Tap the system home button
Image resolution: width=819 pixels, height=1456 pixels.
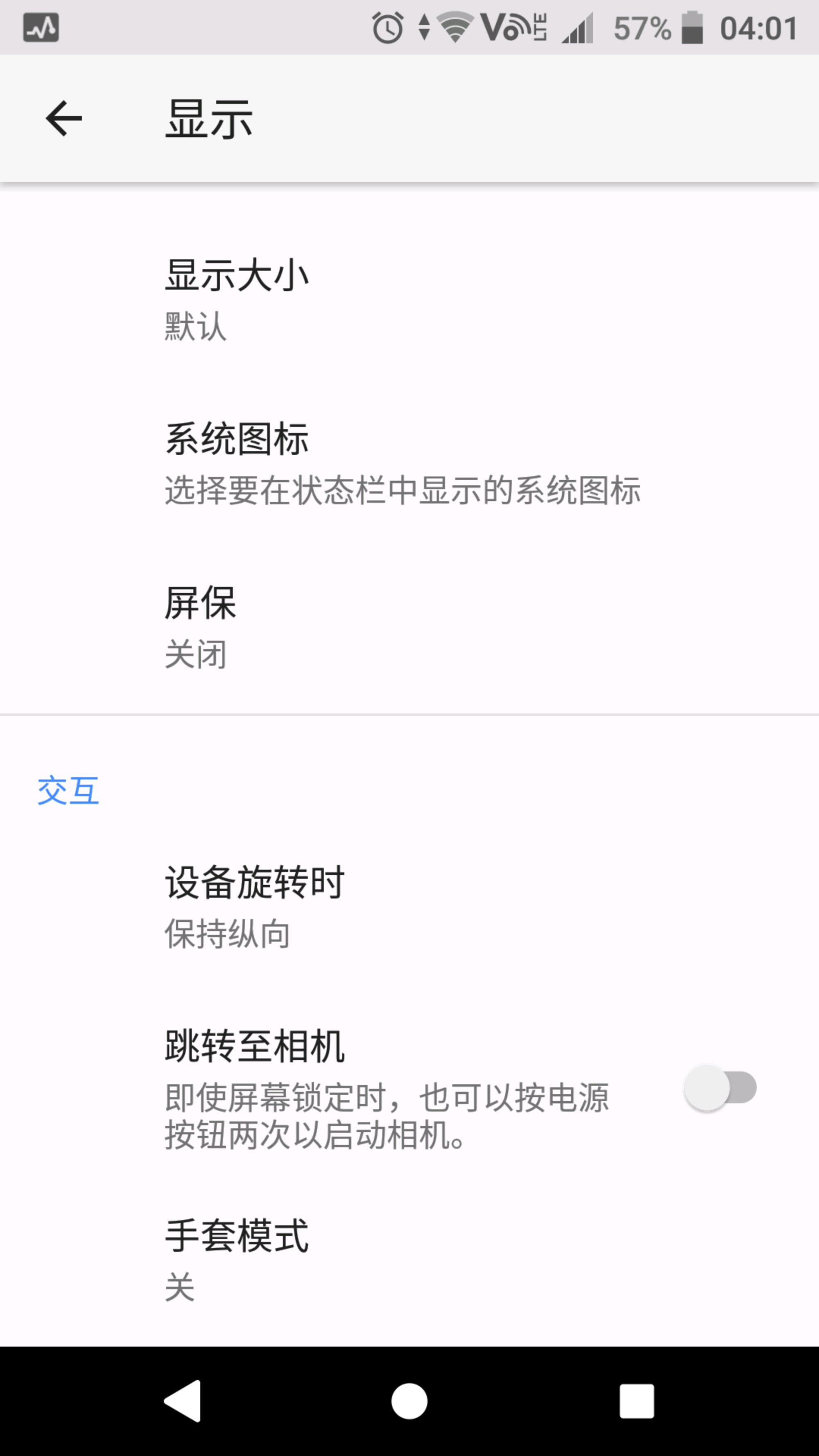(409, 1401)
